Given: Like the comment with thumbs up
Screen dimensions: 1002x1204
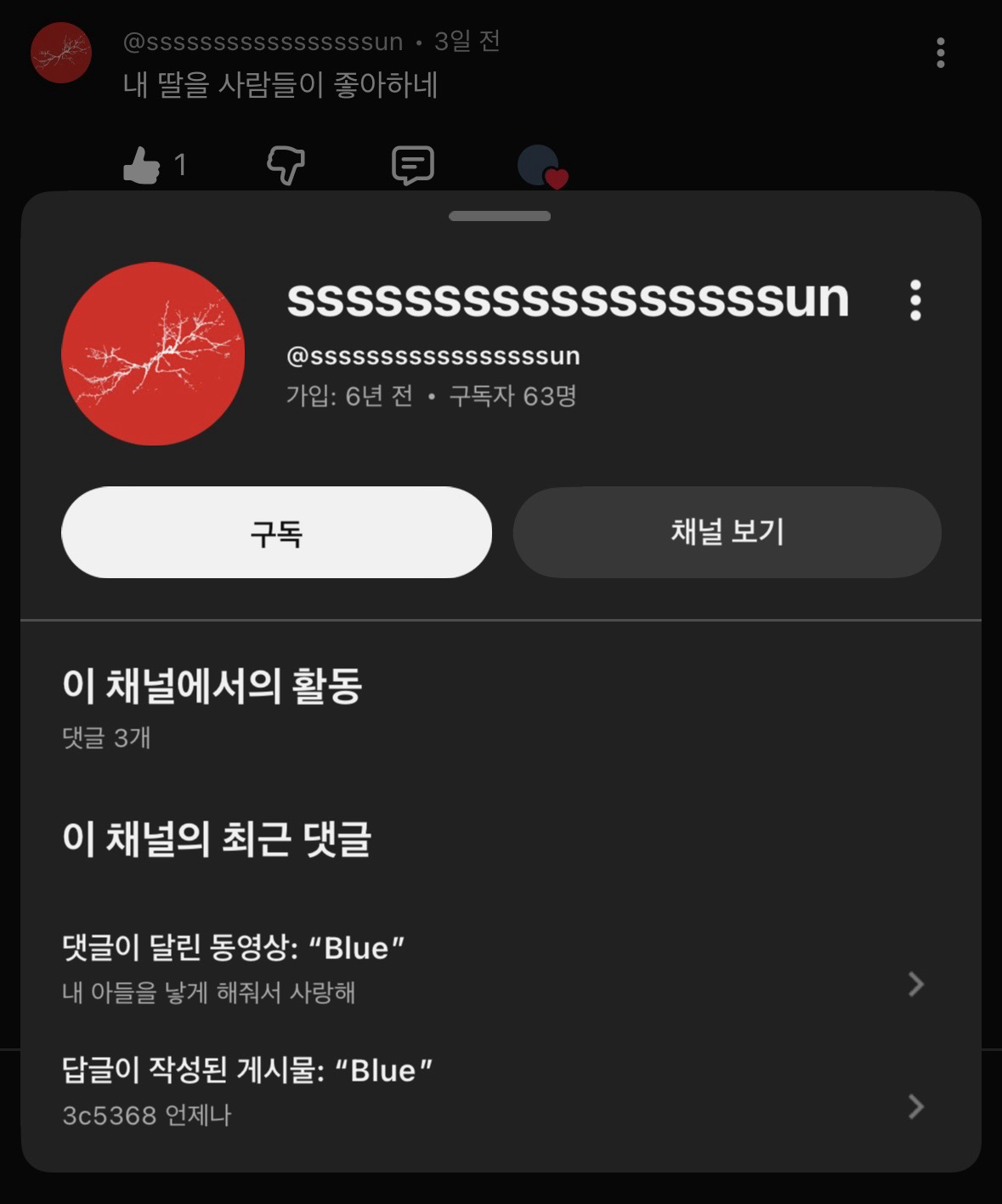Looking at the screenshot, I should [x=142, y=165].
